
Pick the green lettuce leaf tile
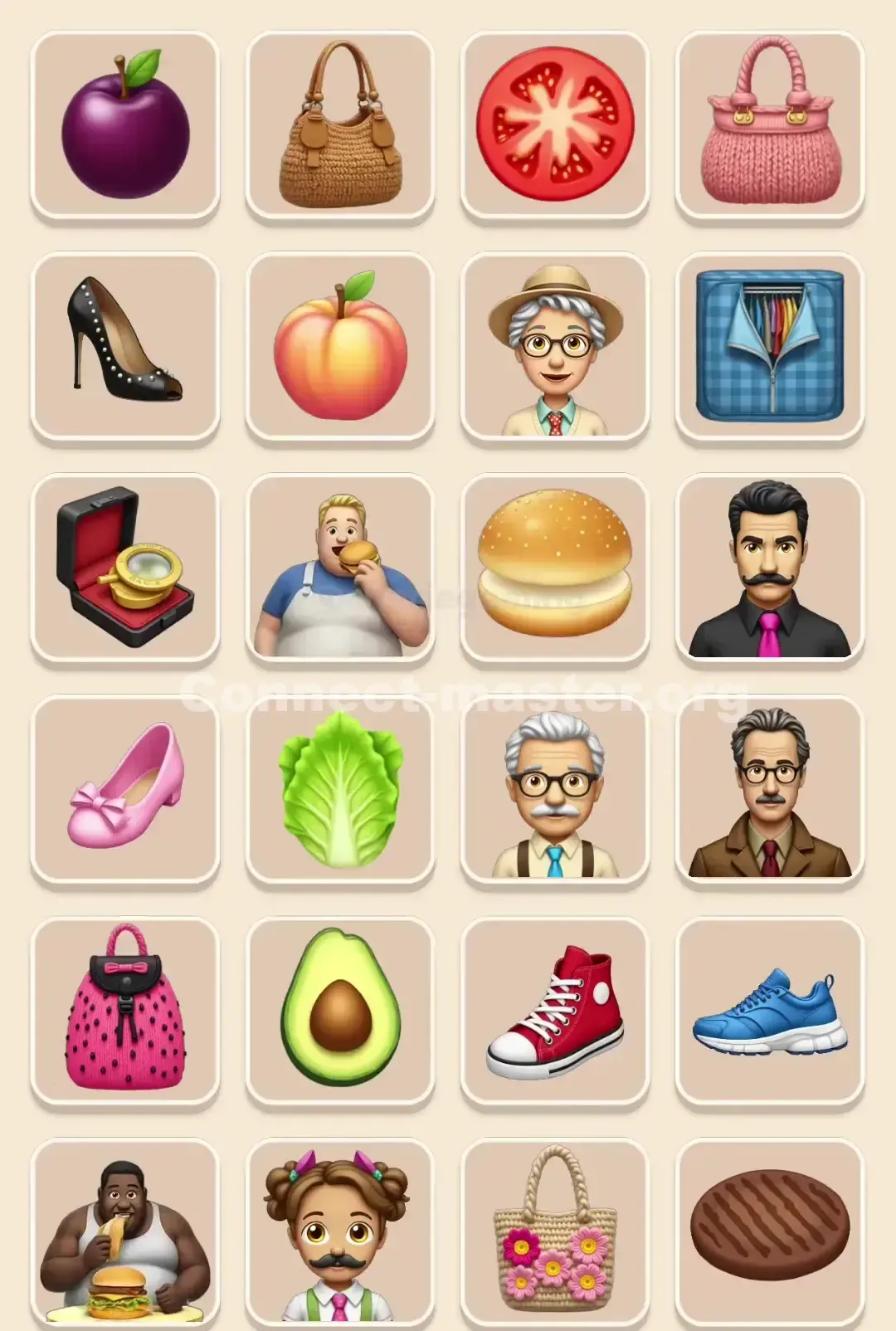coord(340,790)
